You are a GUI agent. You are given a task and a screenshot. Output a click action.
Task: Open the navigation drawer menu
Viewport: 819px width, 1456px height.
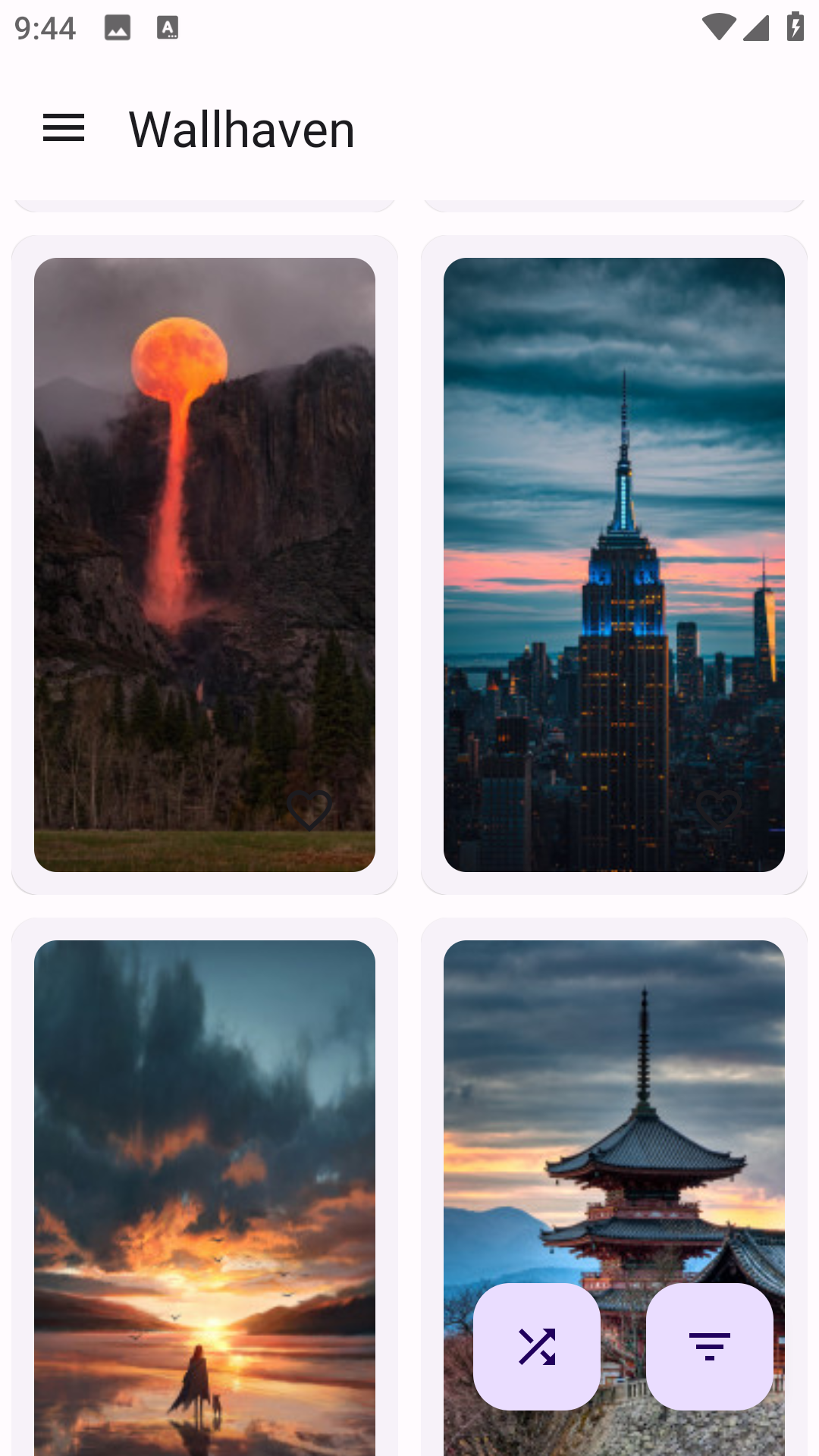coord(64,128)
